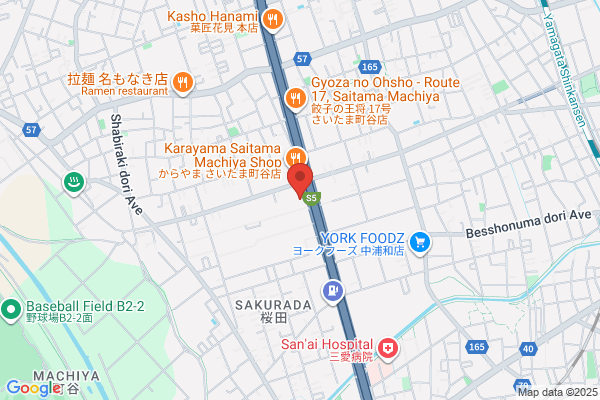Open Gyoza no Ohsho Route 17 marker
Viewport: 600px width, 400px height.
click(296, 100)
